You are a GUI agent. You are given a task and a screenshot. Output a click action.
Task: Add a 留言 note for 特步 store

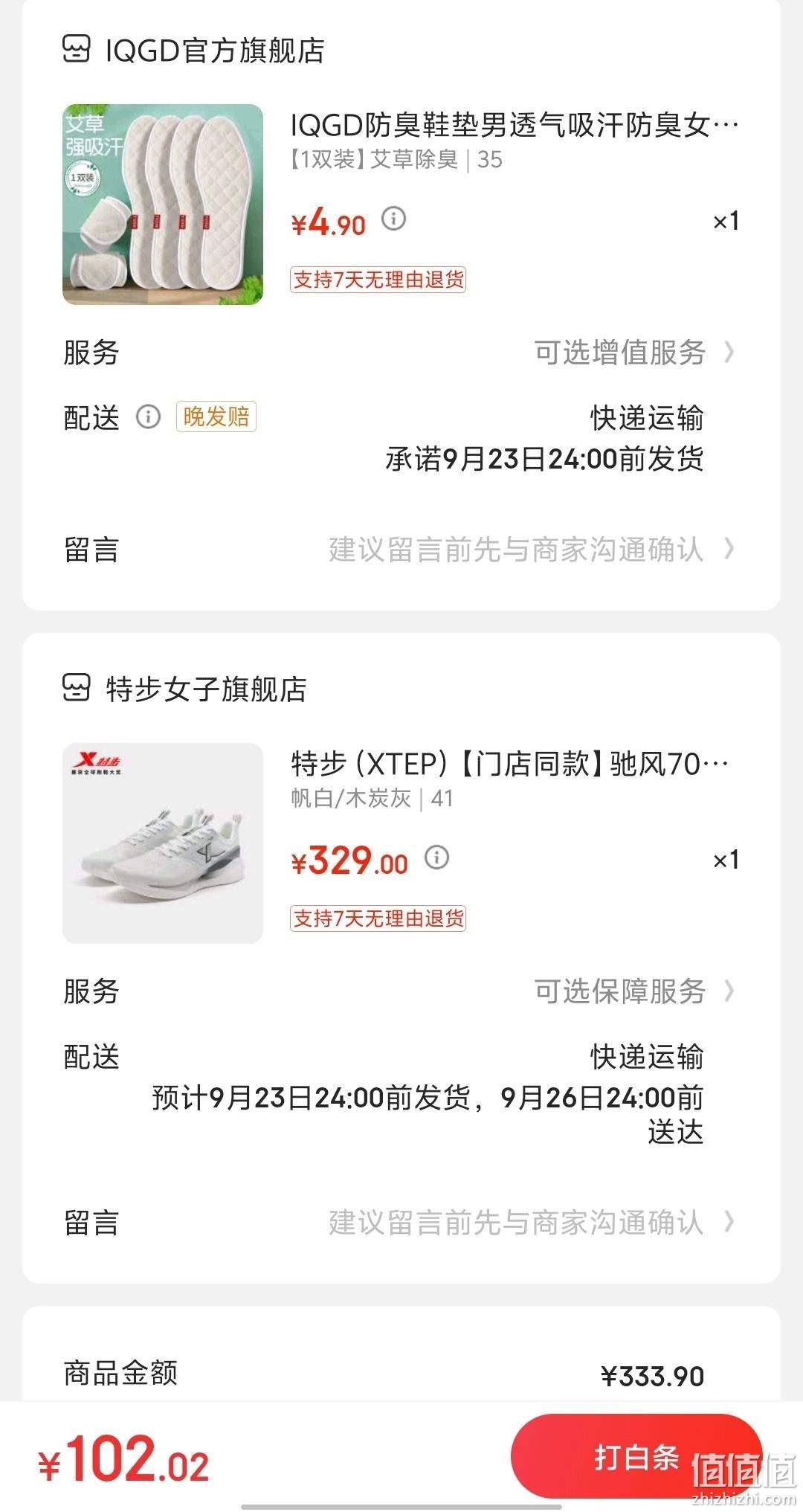point(401,1222)
